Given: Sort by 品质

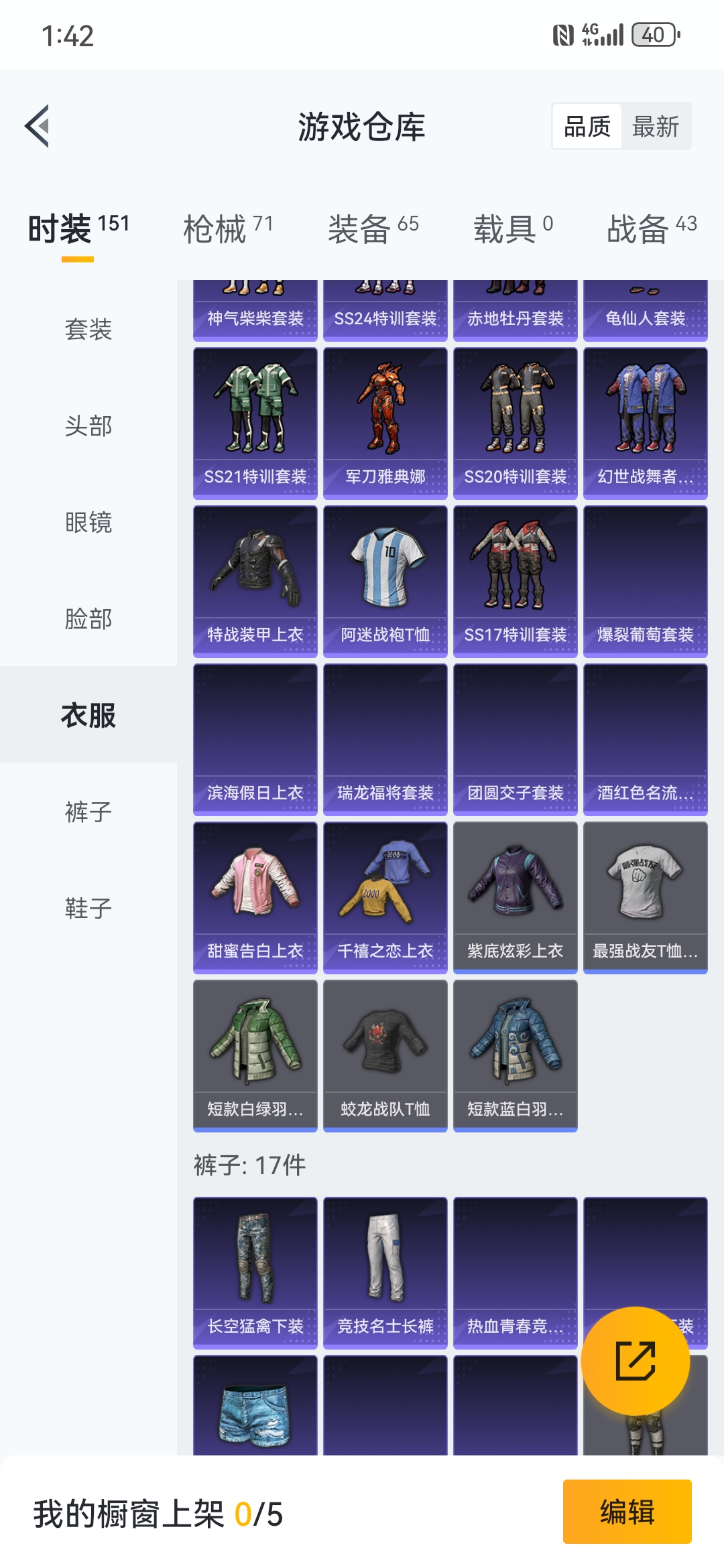Looking at the screenshot, I should click(x=587, y=127).
